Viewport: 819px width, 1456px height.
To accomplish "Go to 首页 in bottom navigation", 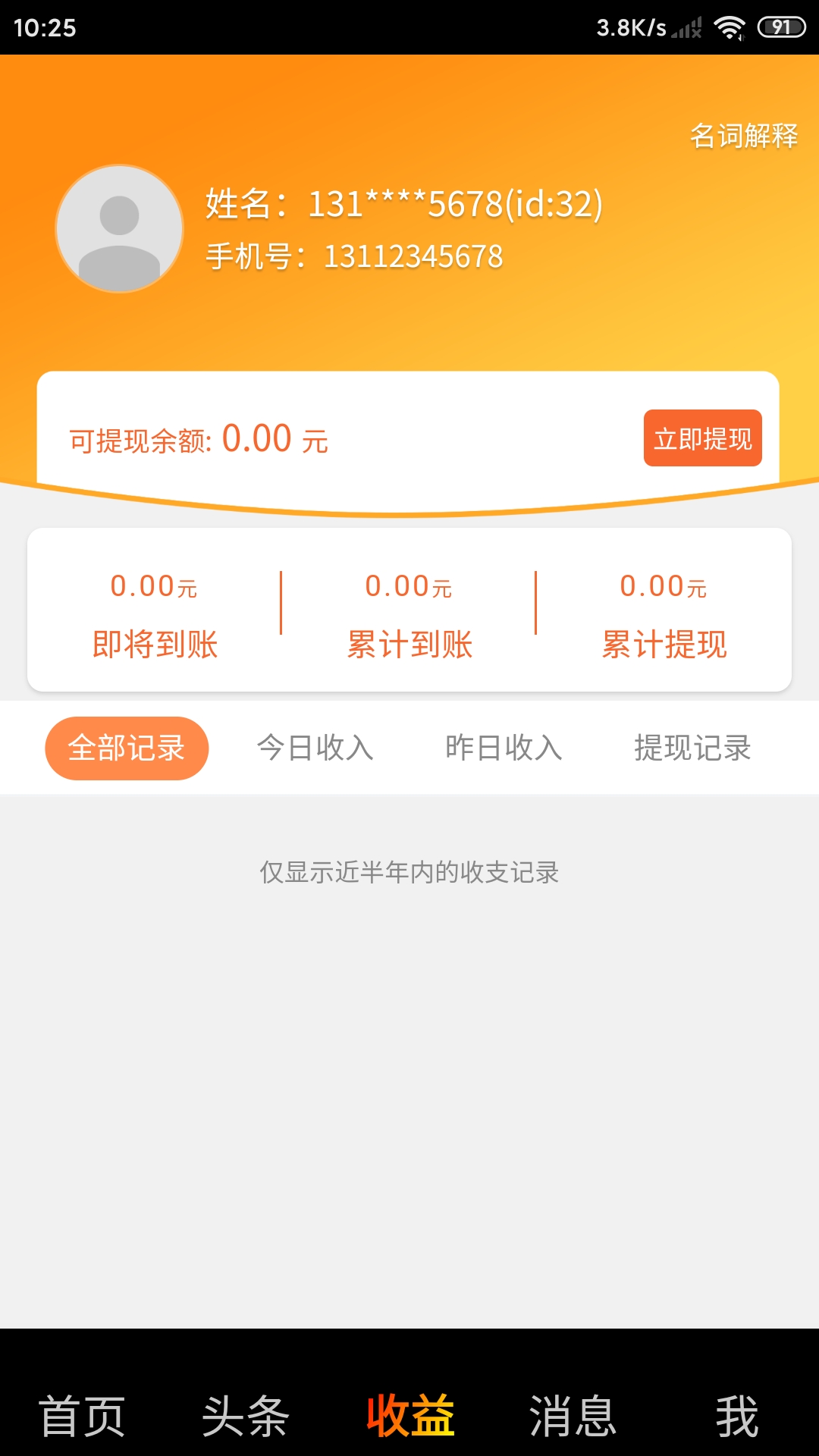I will pos(82,1416).
